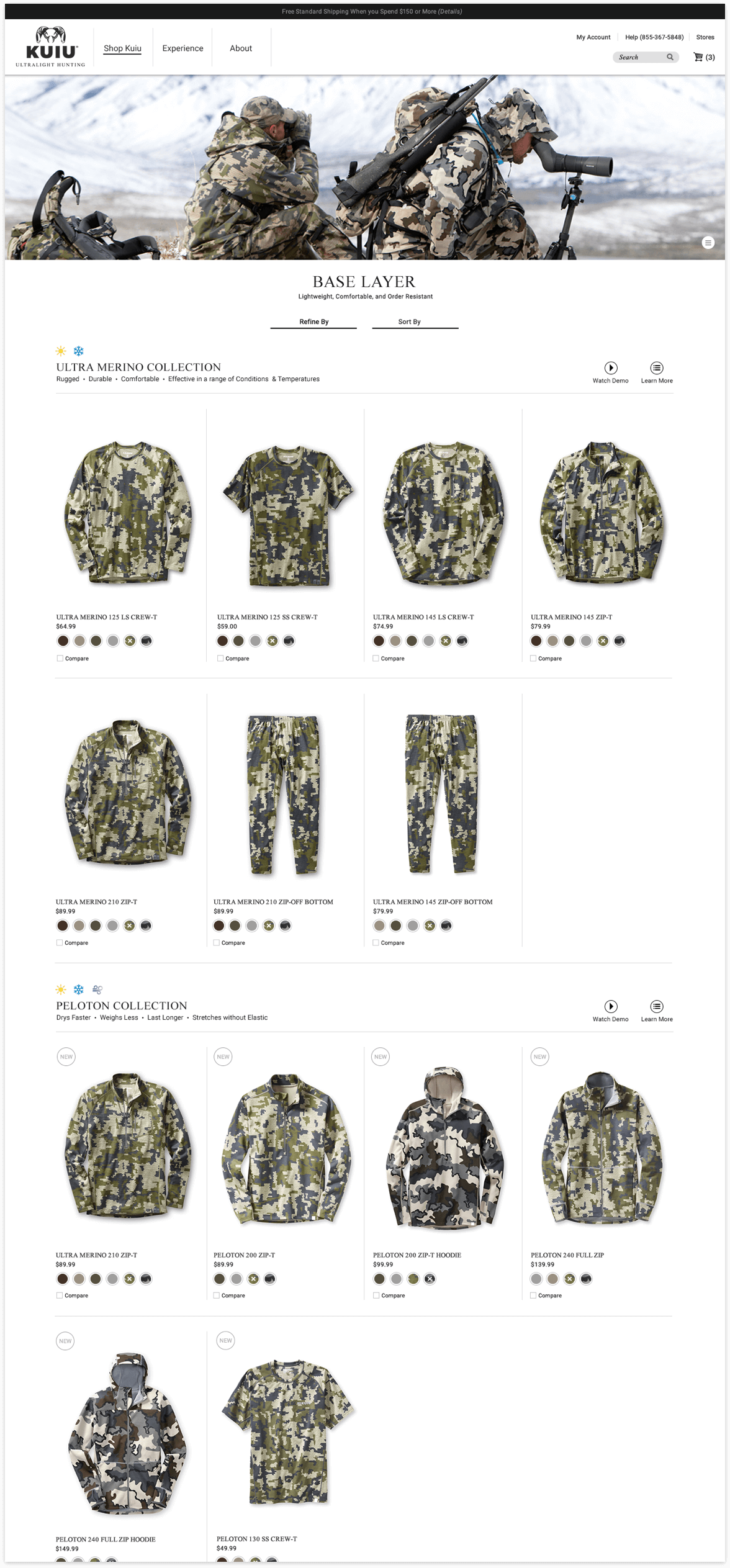The height and width of the screenshot is (1568, 730).
Task: Open the Shop Kuiu menu
Action: point(122,48)
